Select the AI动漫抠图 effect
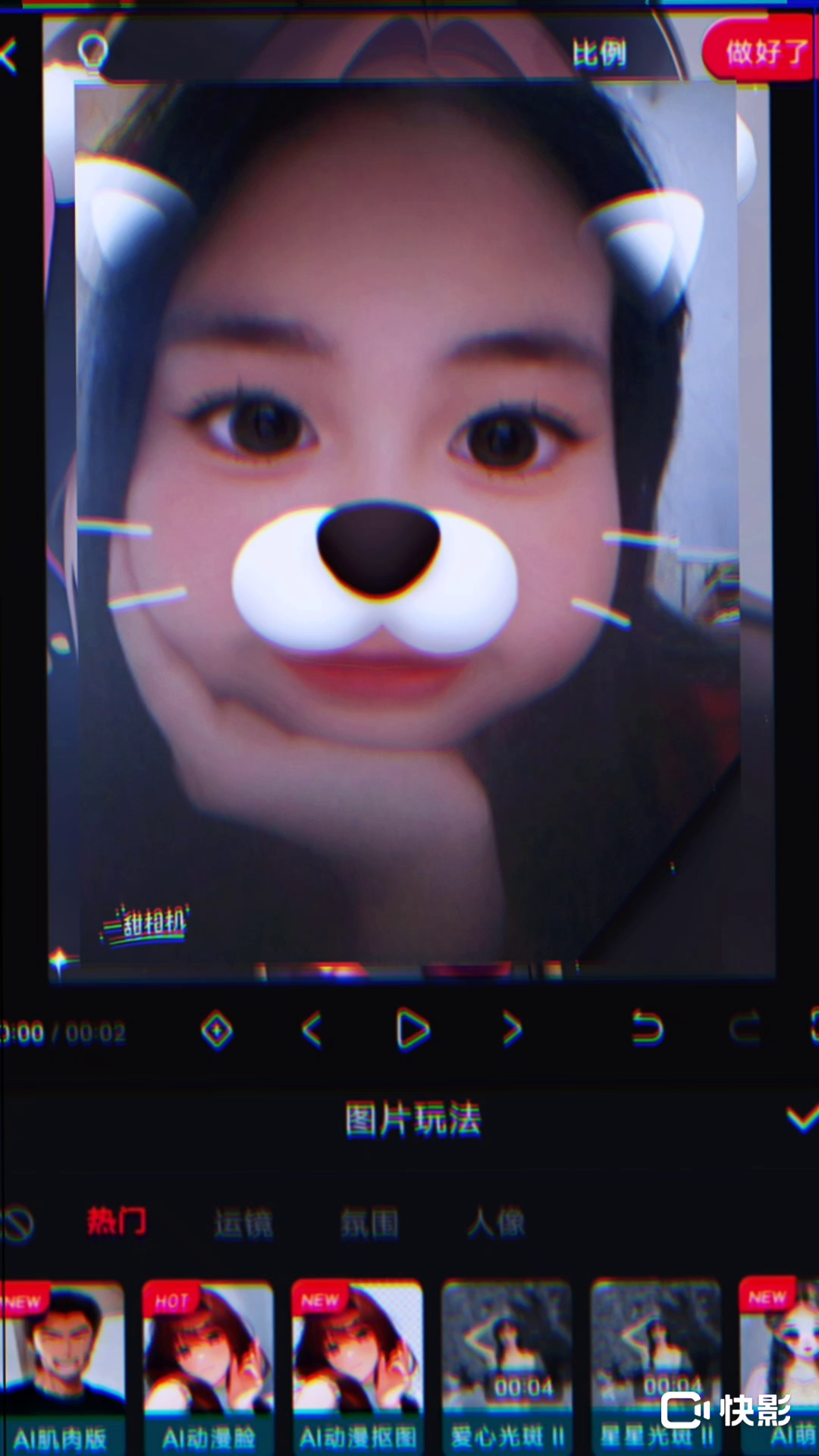Image resolution: width=819 pixels, height=1456 pixels. 357,1363
